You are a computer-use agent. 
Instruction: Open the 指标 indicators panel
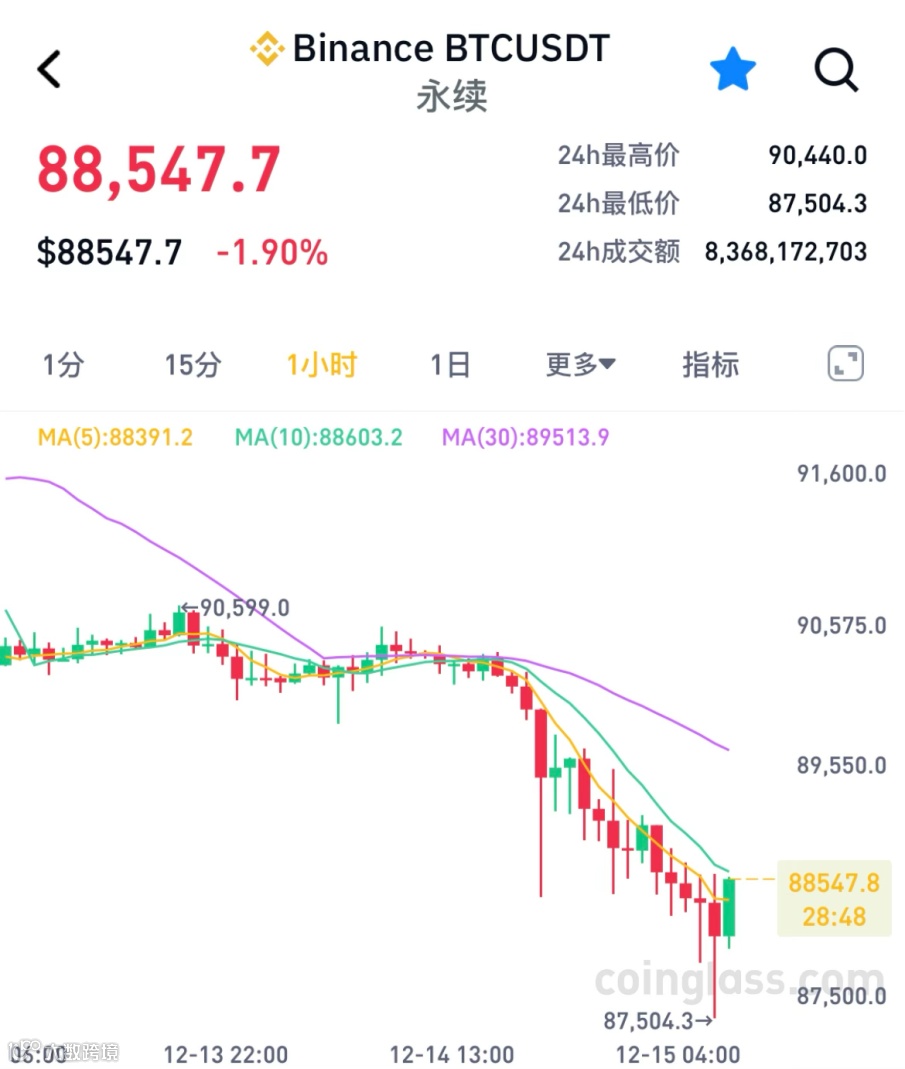pyautogui.click(x=711, y=364)
